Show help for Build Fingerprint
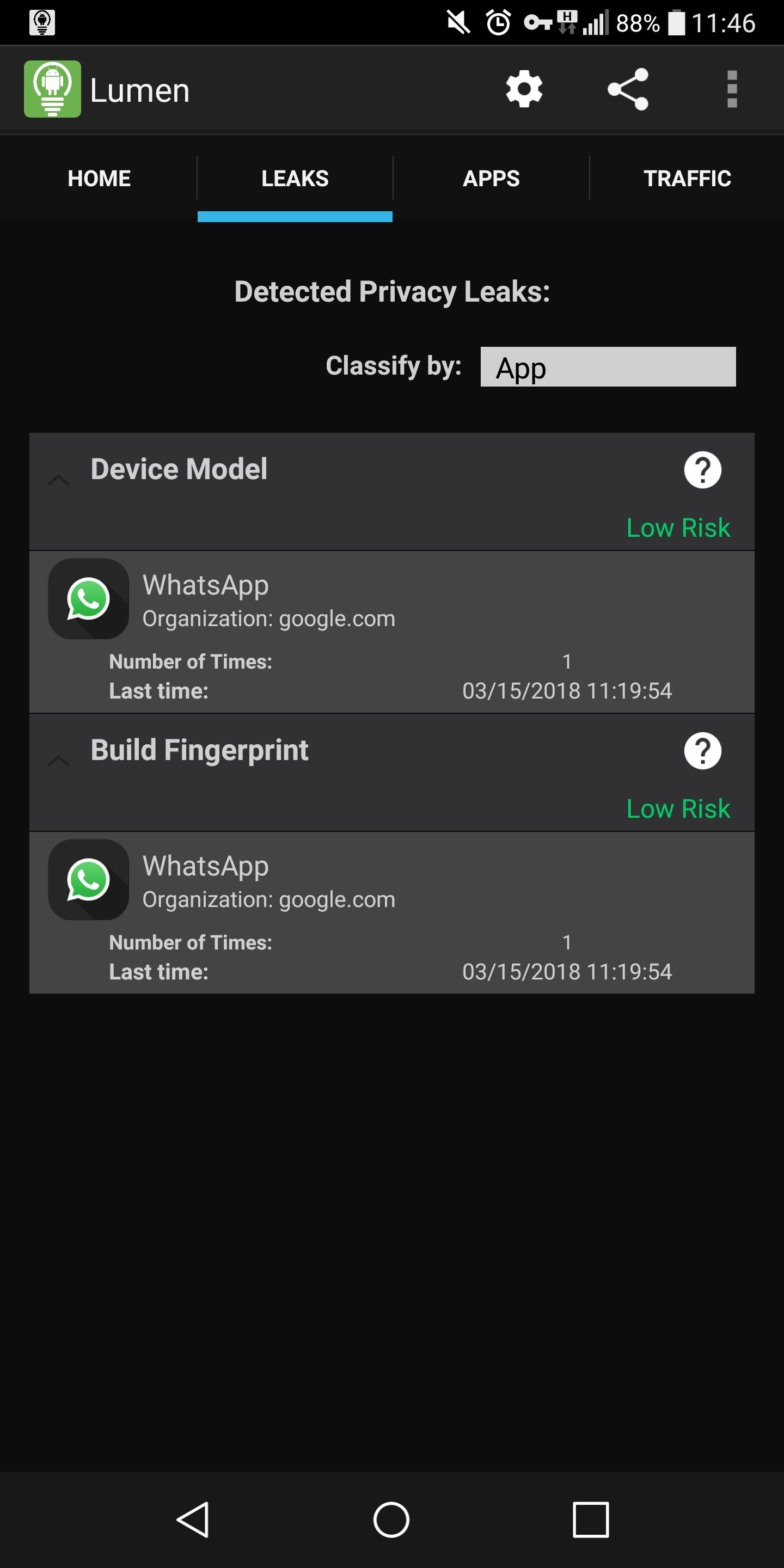 click(702, 751)
